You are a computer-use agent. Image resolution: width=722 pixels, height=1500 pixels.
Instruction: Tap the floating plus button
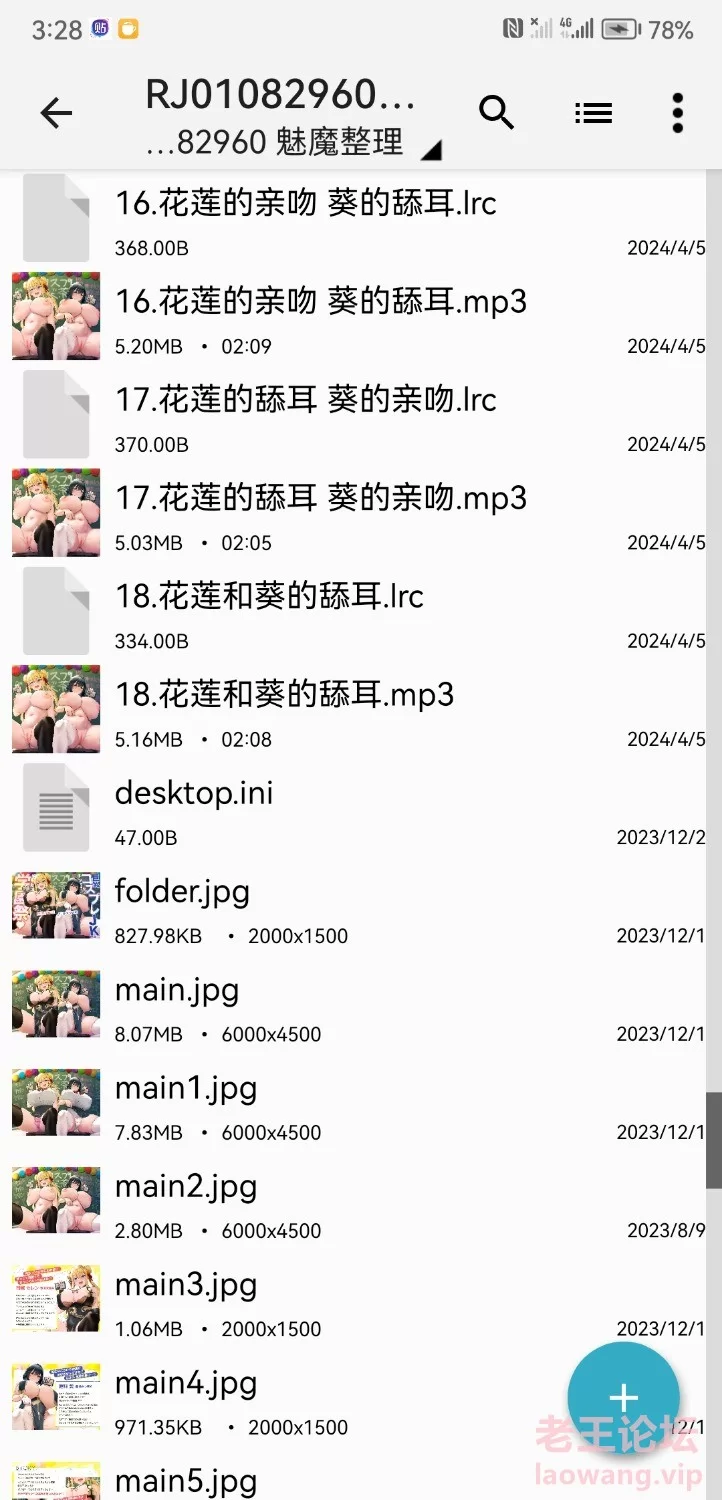pyautogui.click(x=623, y=1398)
